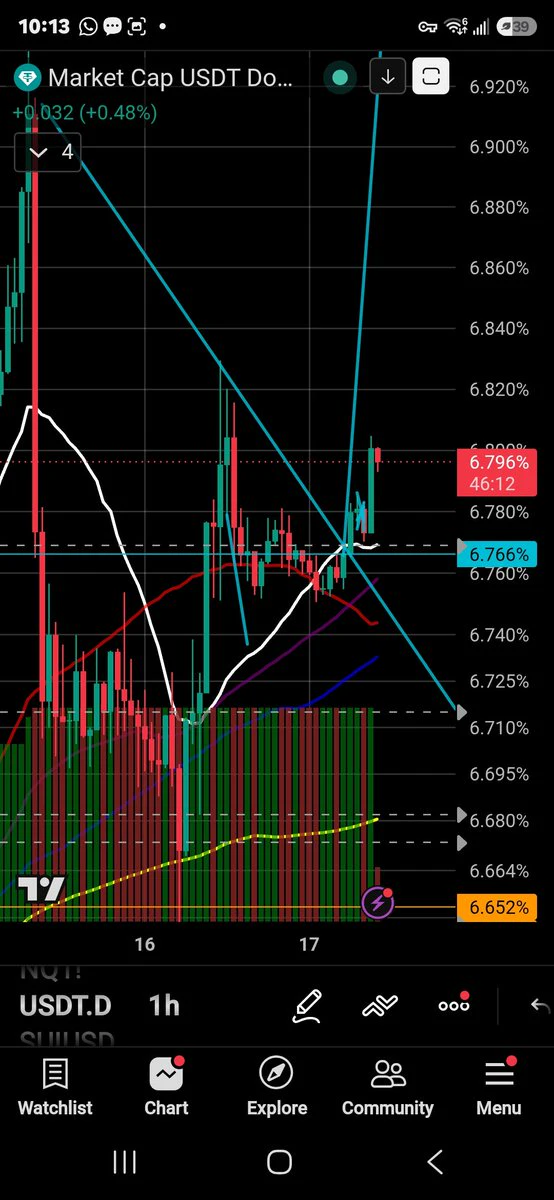
Task: Toggle fullscreen chart mode button
Action: pos(431,76)
